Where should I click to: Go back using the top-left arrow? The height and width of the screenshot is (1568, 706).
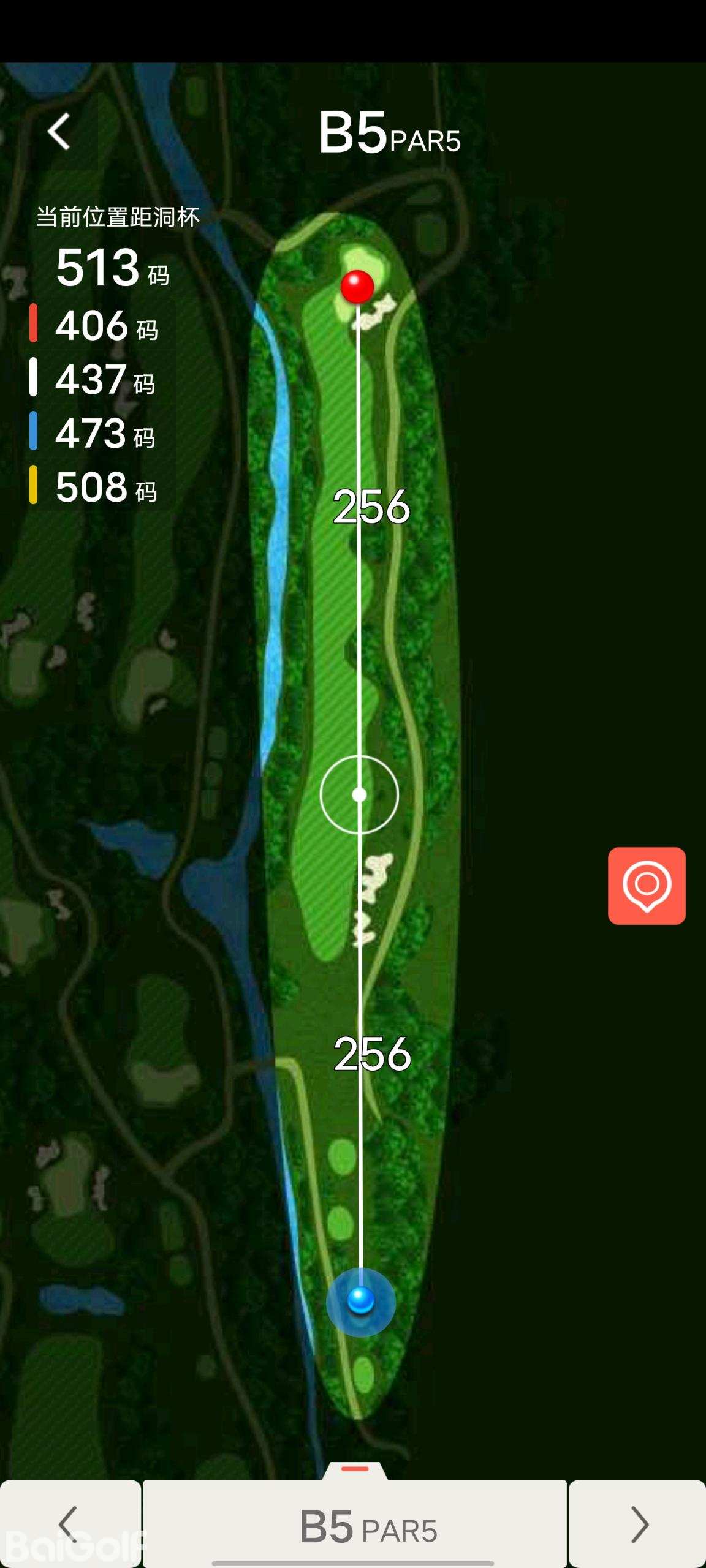[x=59, y=131]
